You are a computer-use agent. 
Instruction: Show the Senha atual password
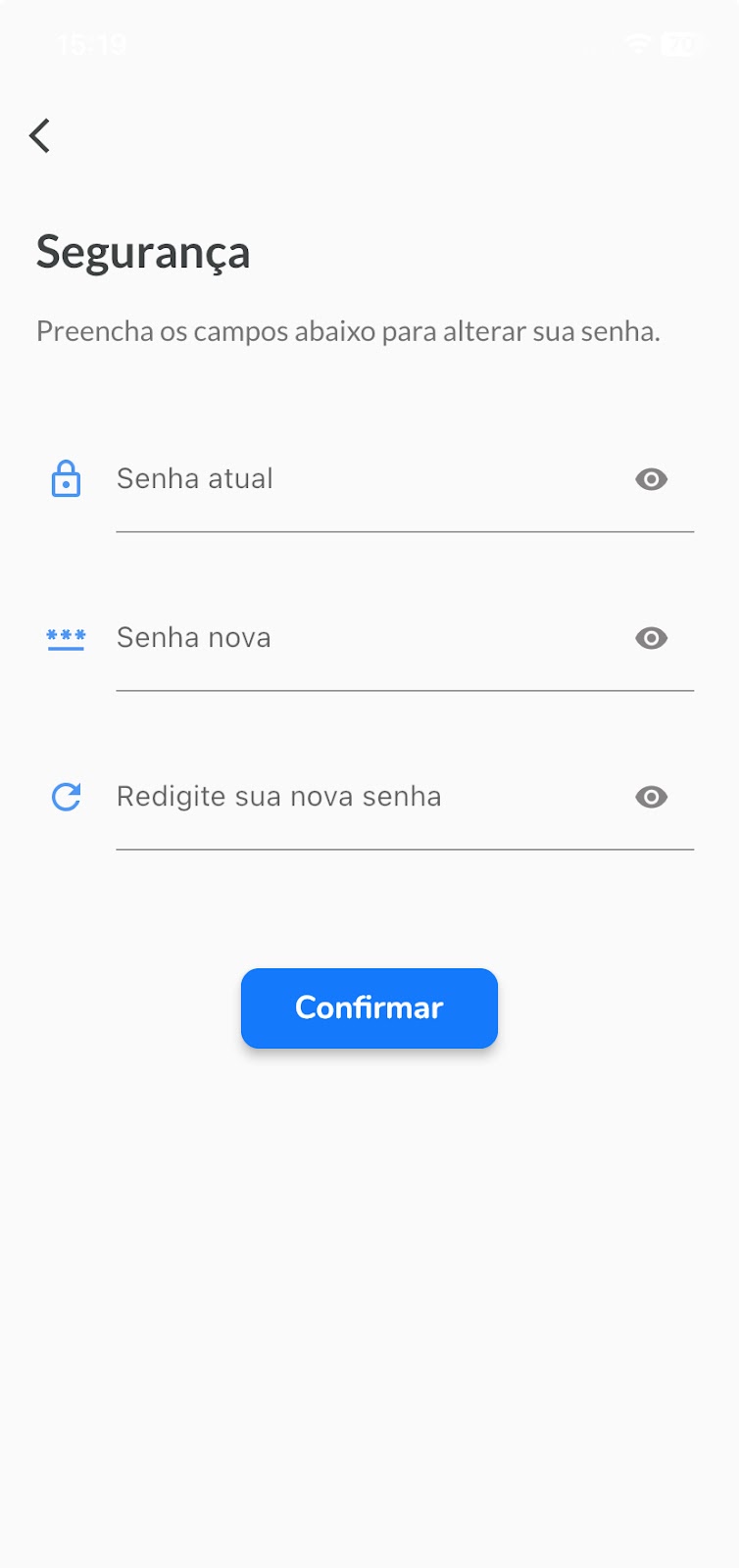pyautogui.click(x=651, y=479)
